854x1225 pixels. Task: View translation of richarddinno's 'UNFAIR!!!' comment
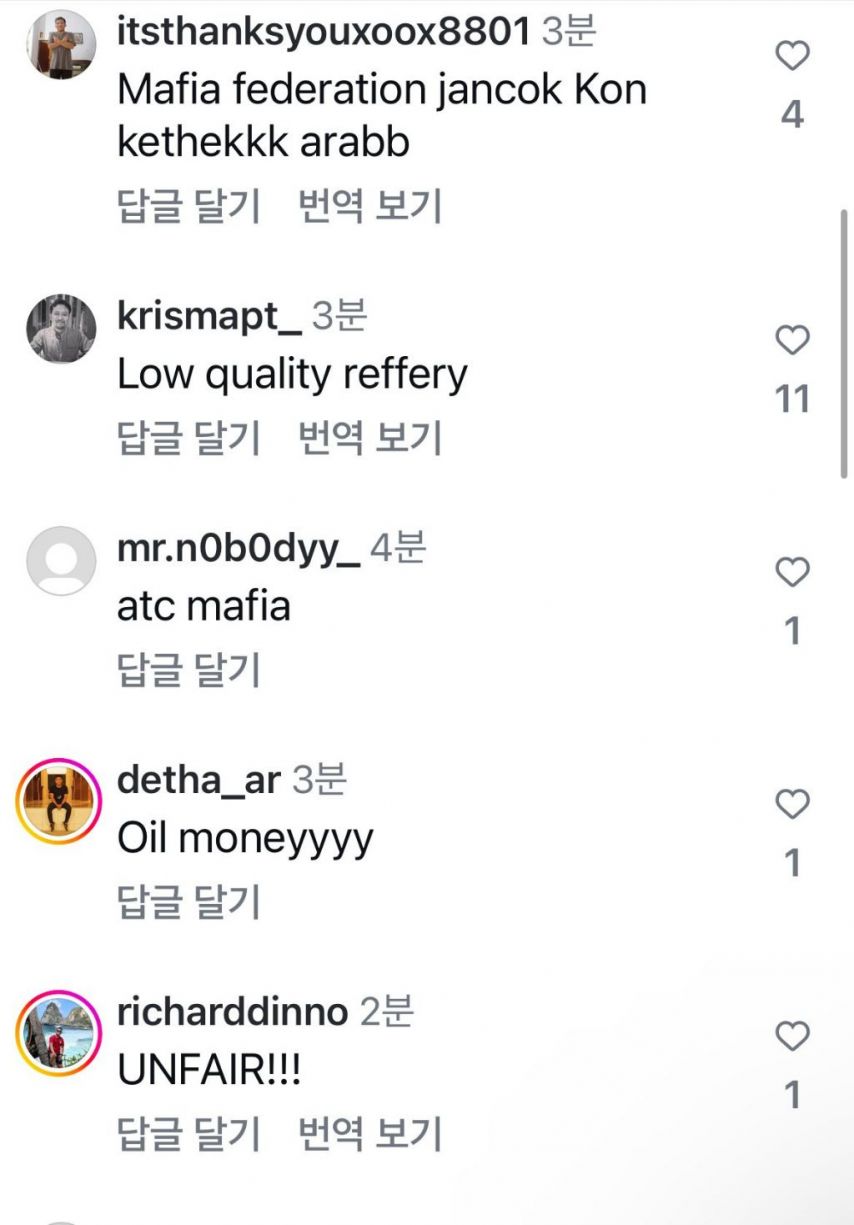pos(370,1134)
